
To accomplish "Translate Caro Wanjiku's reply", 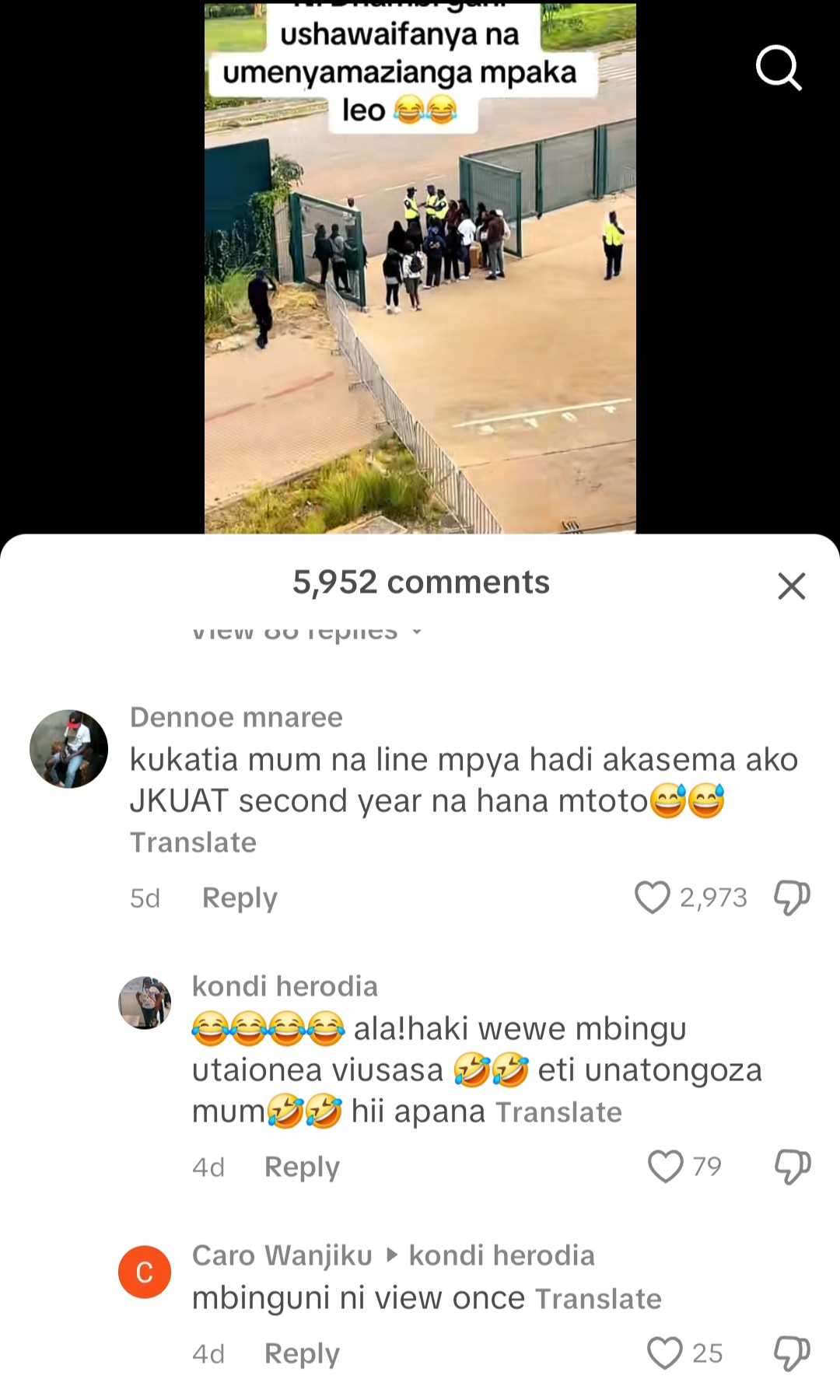I will coord(598,1299).
